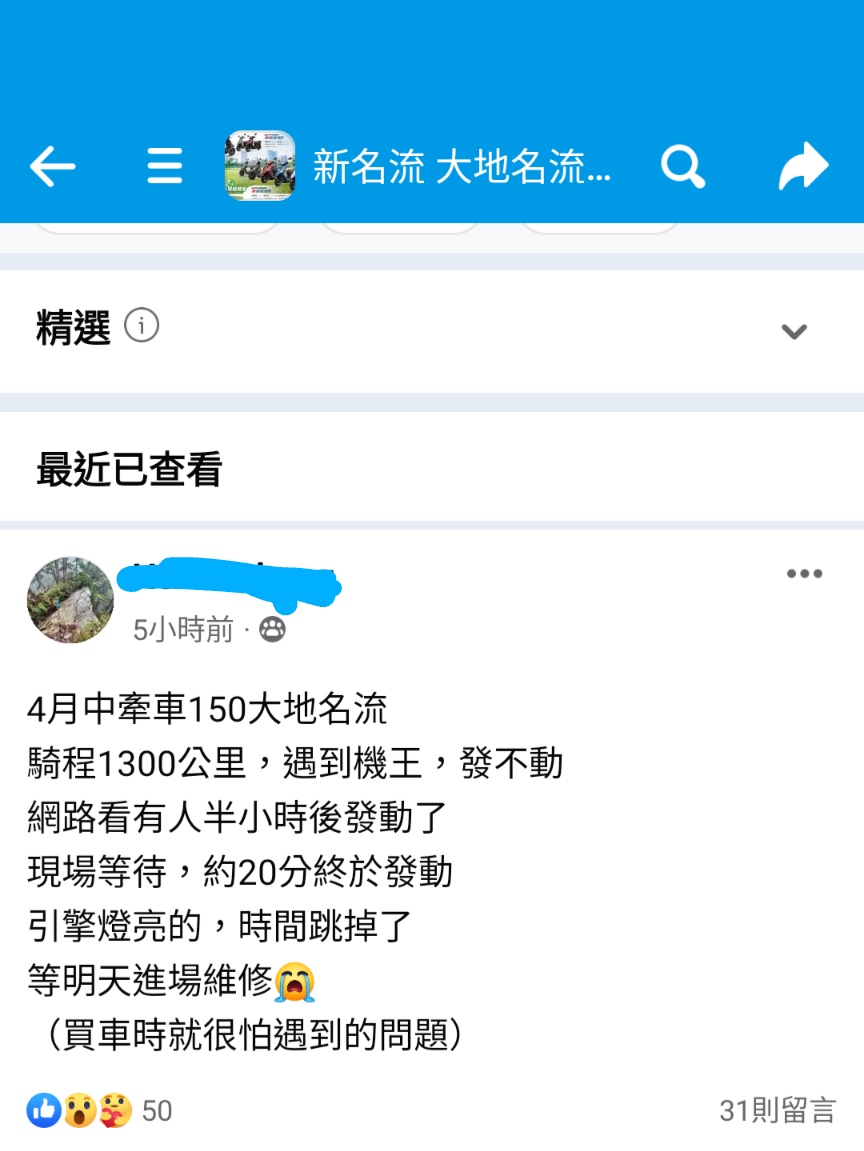Search within the group
Image resolution: width=864 pixels, height=1151 pixels.
[x=683, y=167]
